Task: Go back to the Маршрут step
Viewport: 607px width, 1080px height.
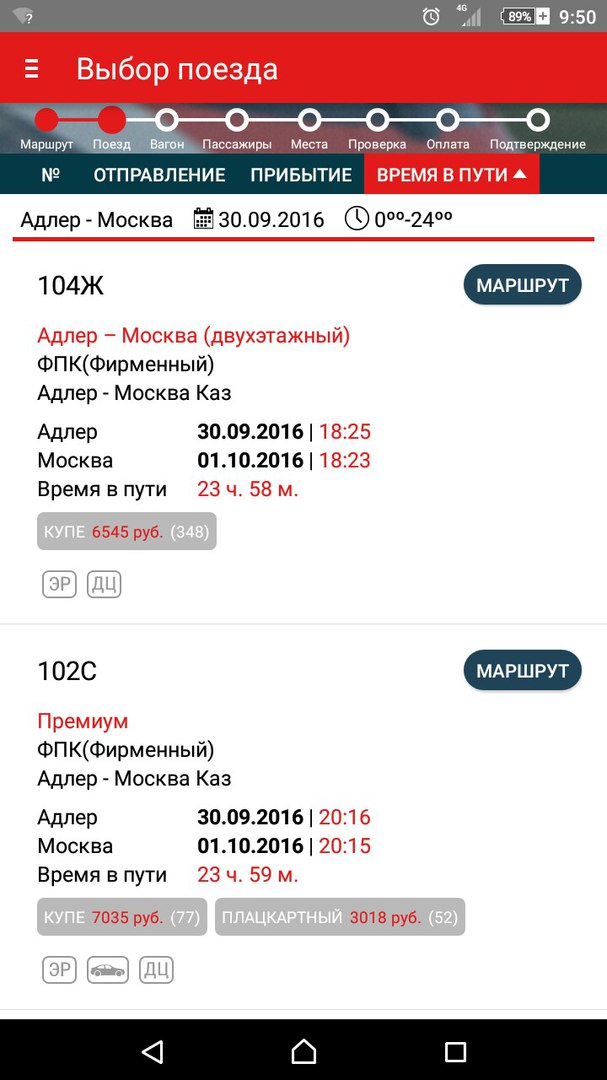Action: [47, 122]
